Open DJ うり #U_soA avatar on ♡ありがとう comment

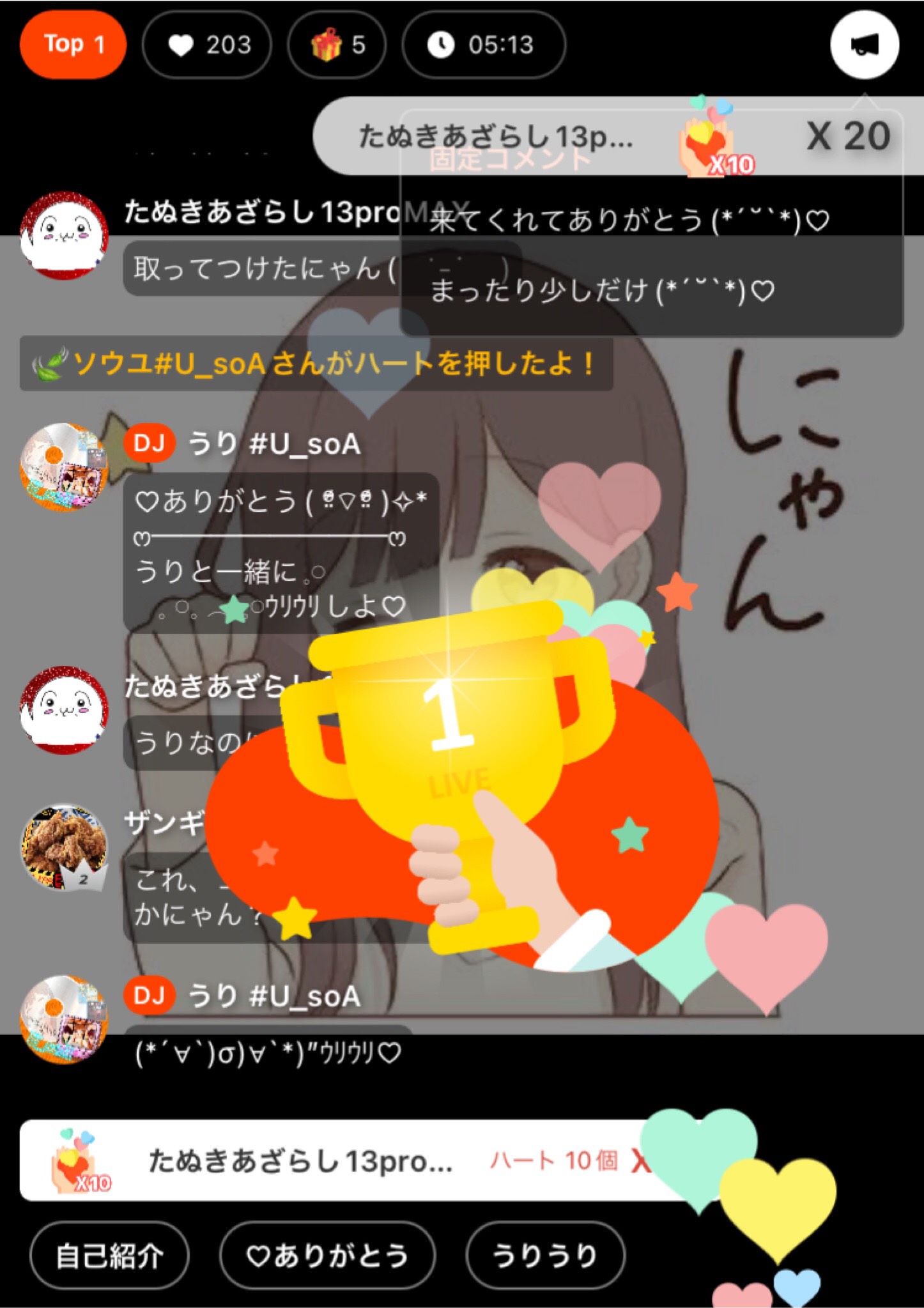[x=64, y=467]
